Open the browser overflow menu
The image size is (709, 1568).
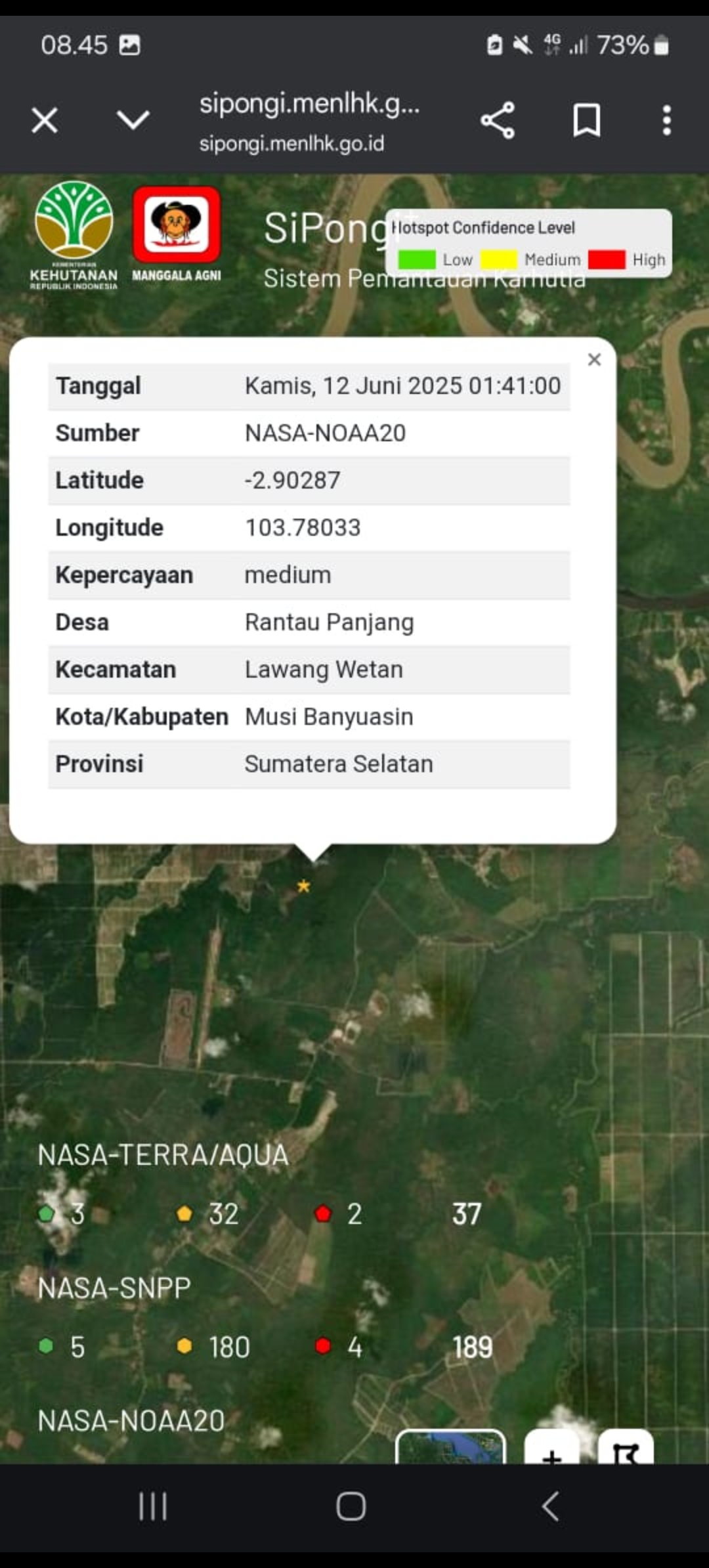point(666,121)
